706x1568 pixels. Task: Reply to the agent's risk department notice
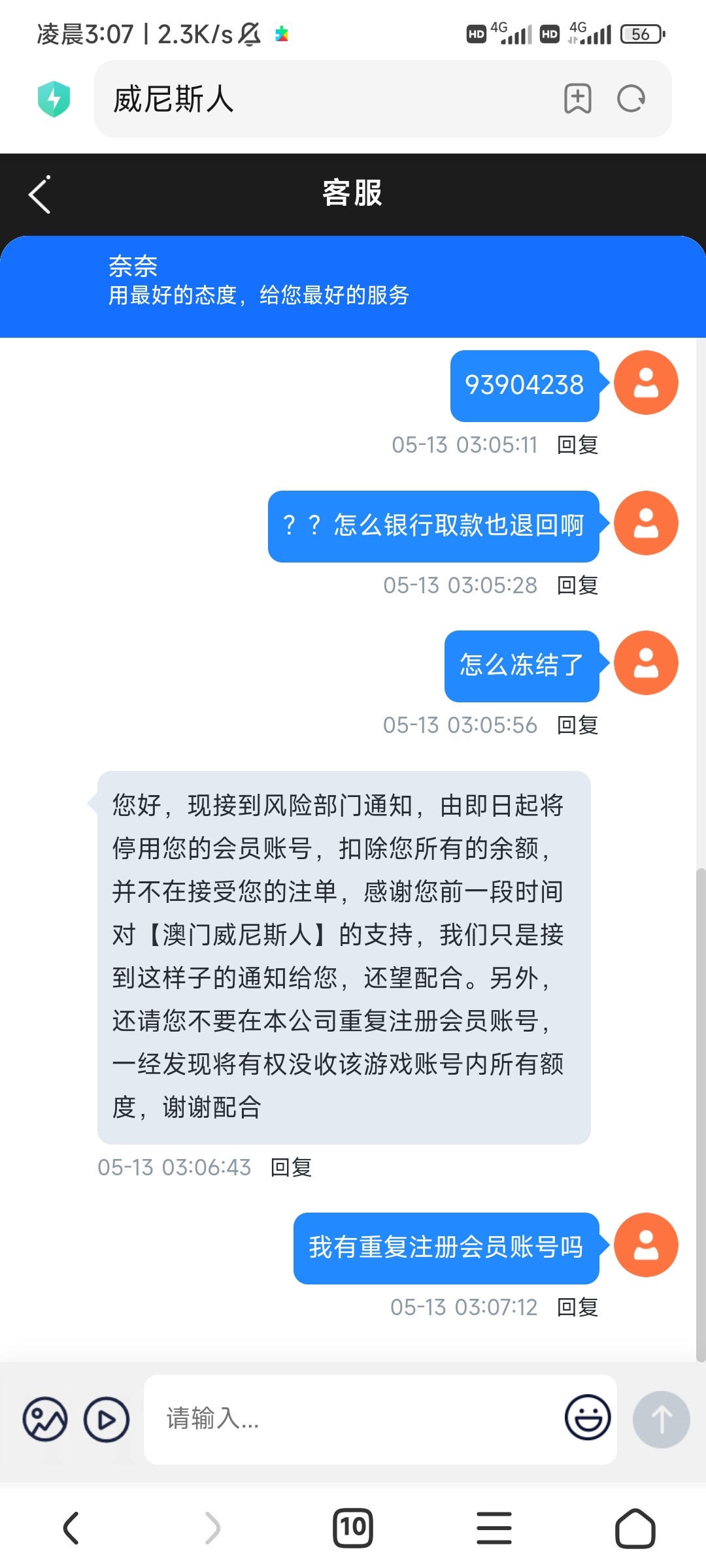click(291, 1168)
